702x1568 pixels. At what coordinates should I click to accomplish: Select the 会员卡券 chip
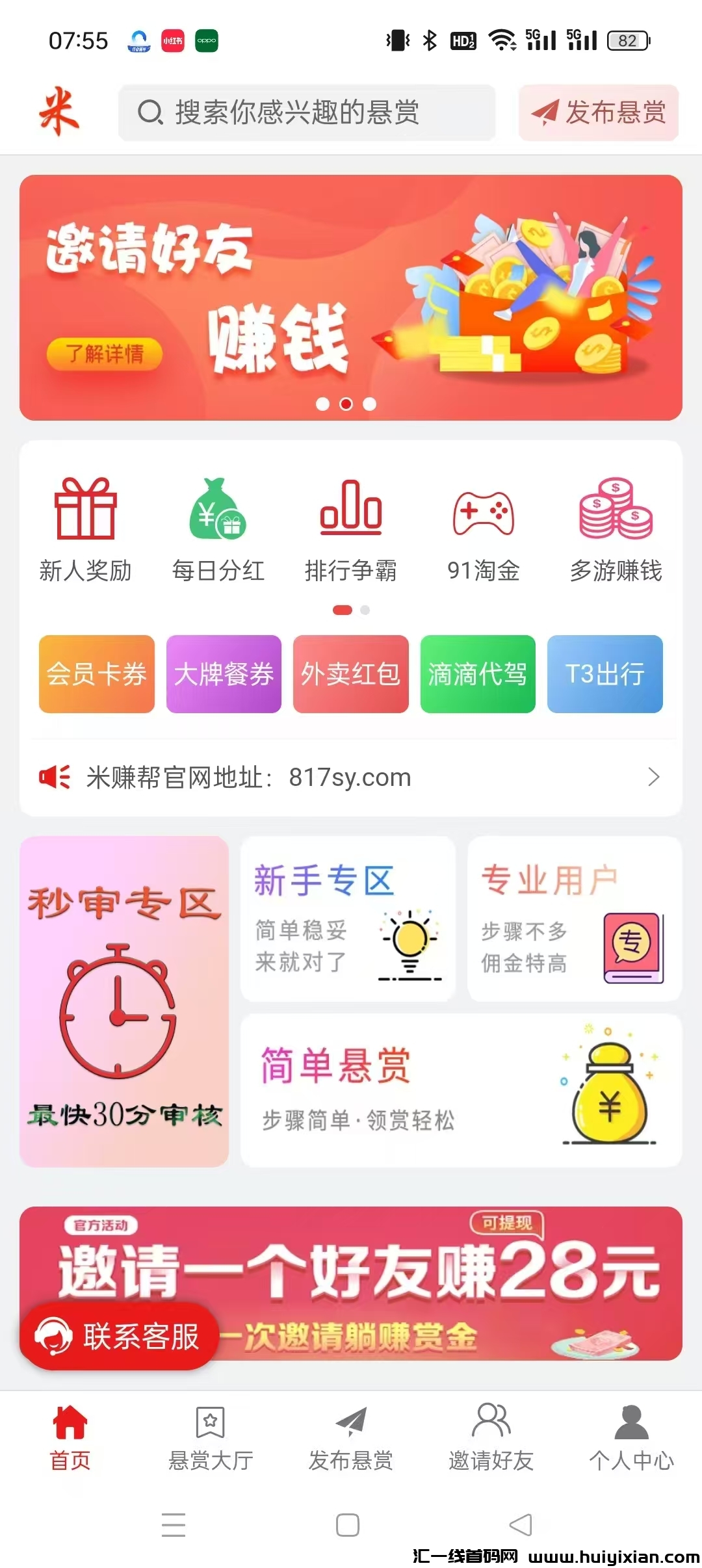97,674
